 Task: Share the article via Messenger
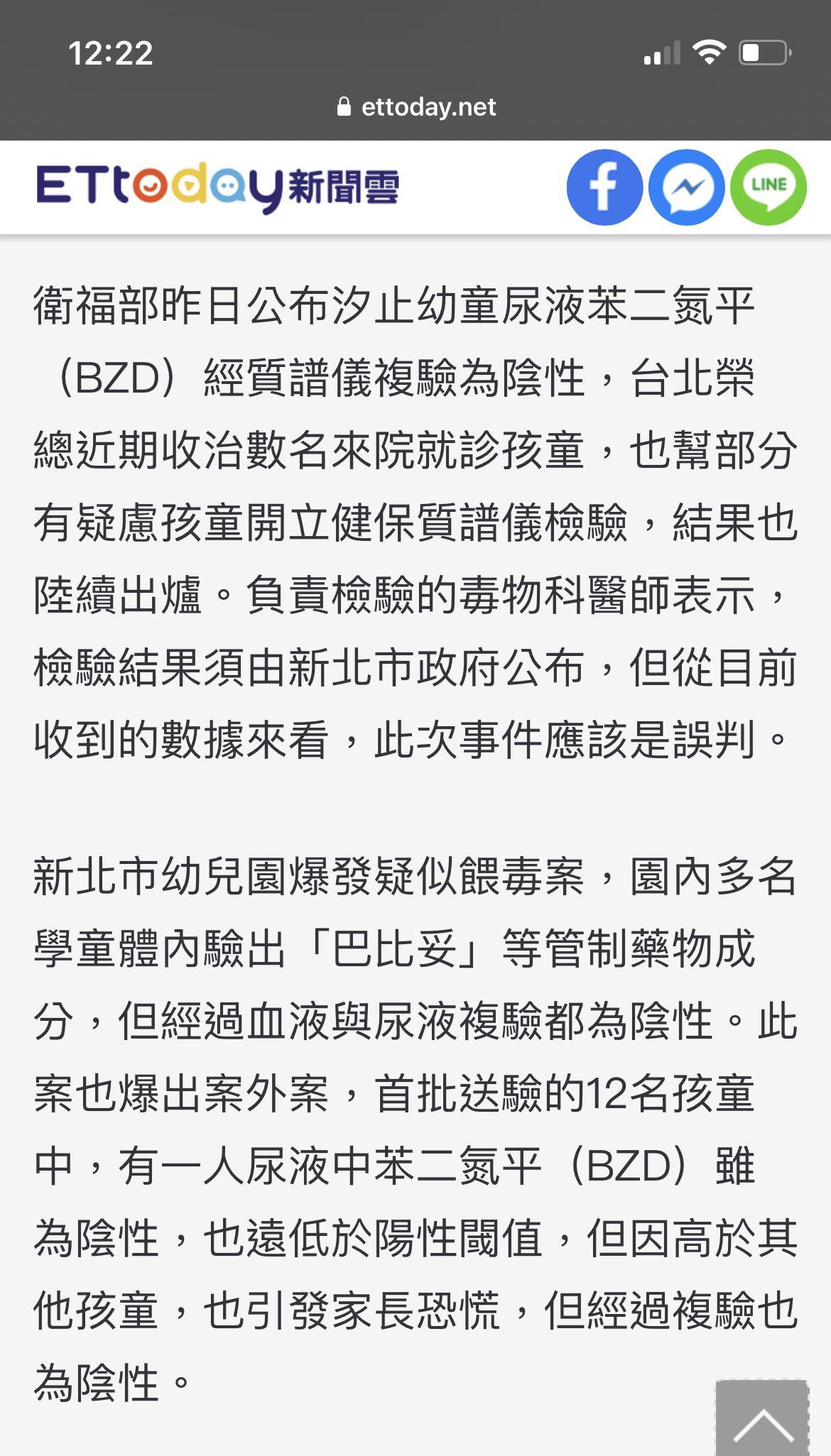click(687, 187)
